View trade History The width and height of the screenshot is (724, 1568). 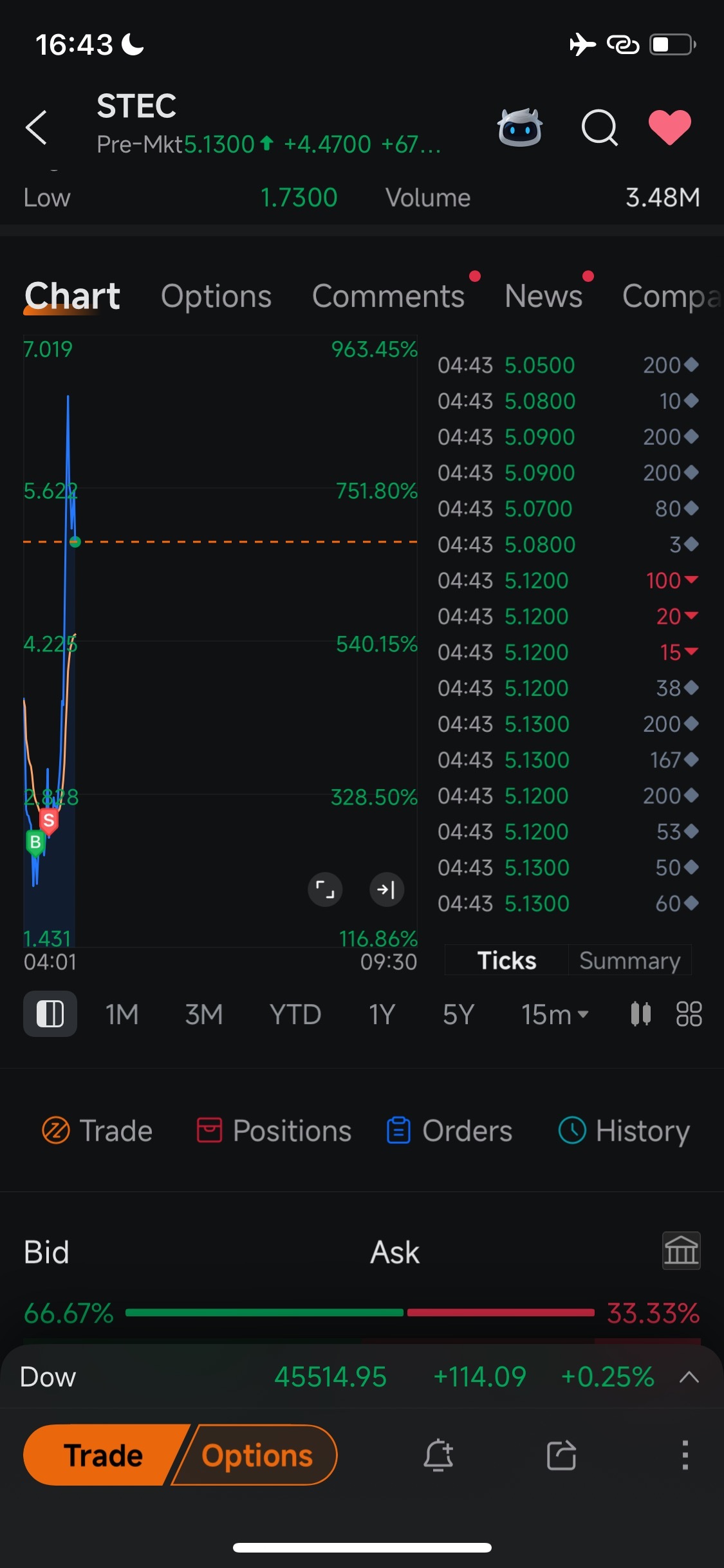tap(624, 1131)
